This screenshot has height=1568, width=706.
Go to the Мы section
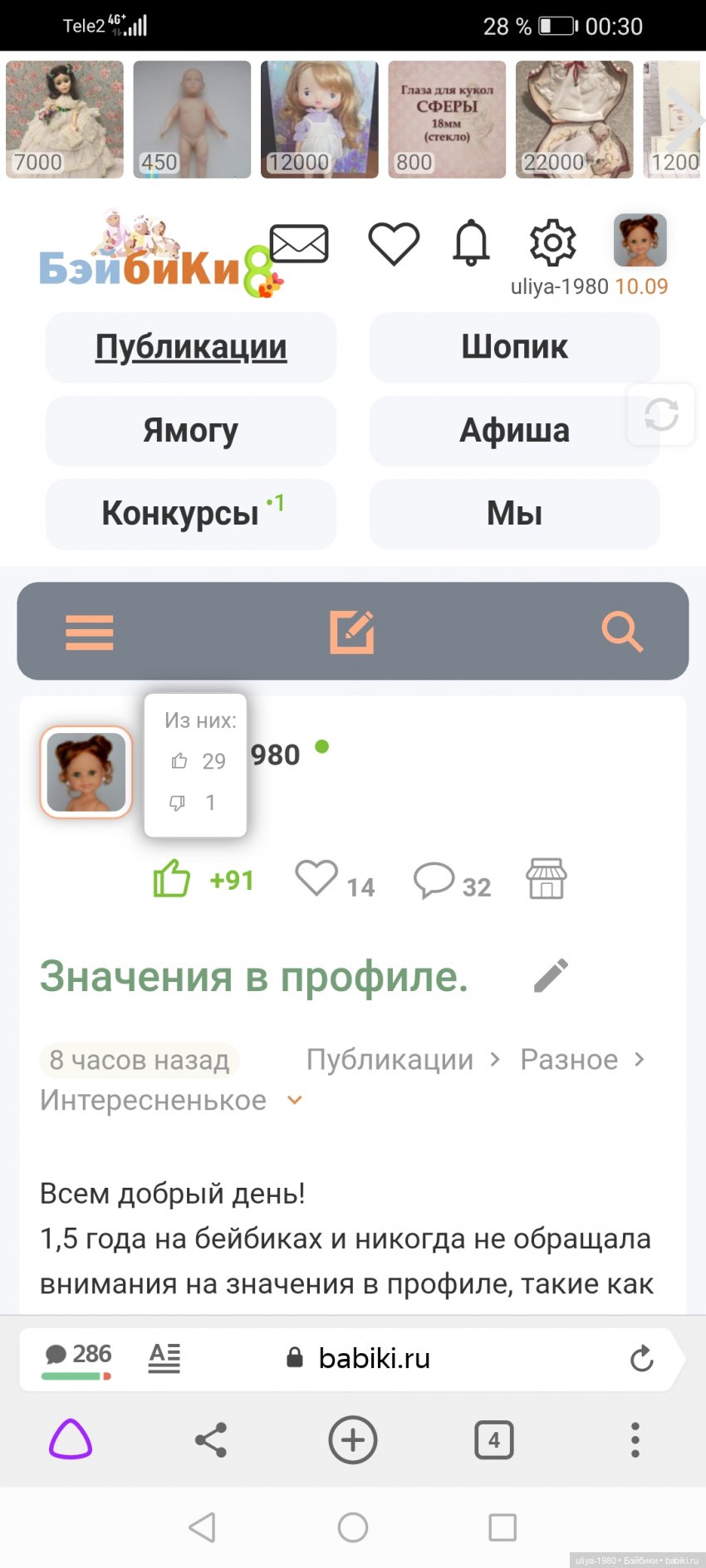click(514, 513)
